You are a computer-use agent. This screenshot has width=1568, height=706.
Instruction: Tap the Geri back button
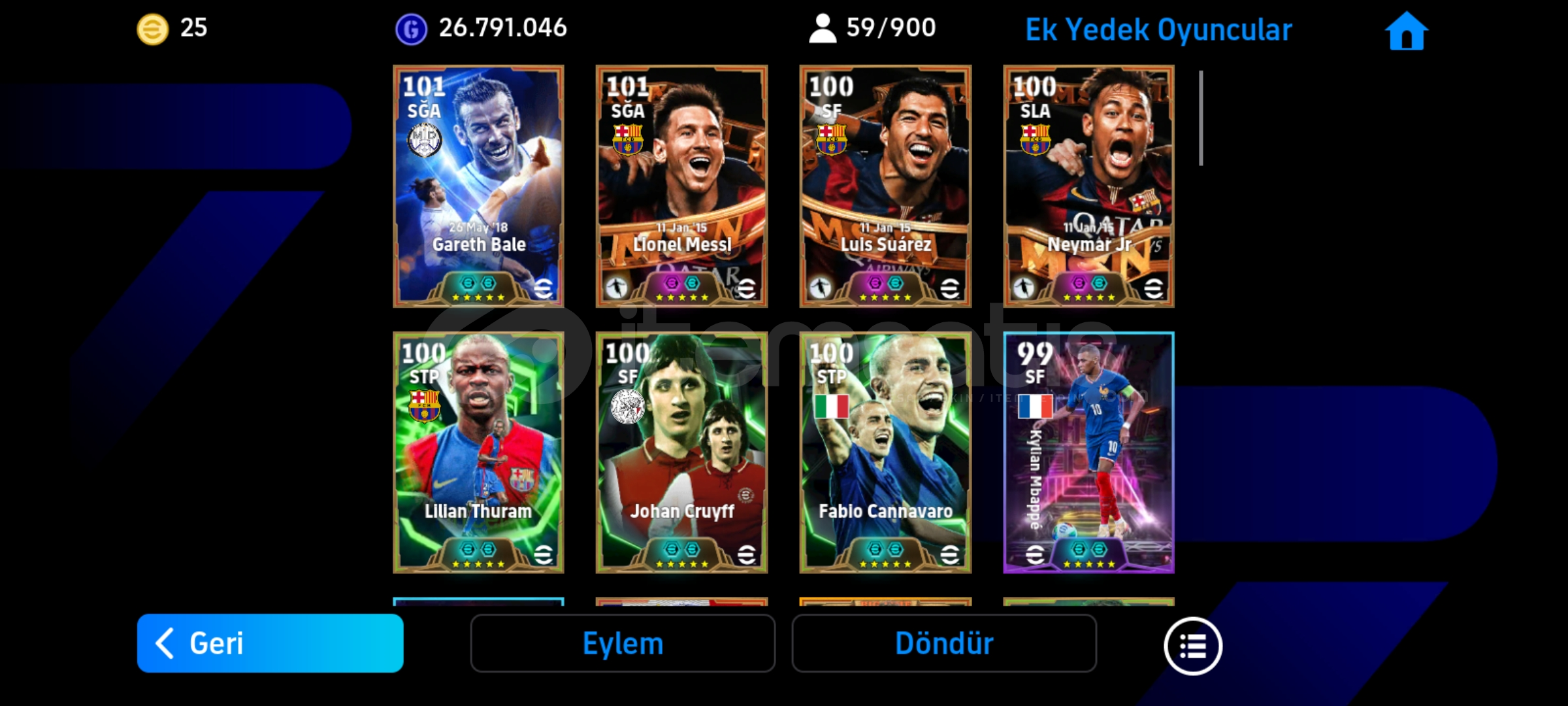270,643
